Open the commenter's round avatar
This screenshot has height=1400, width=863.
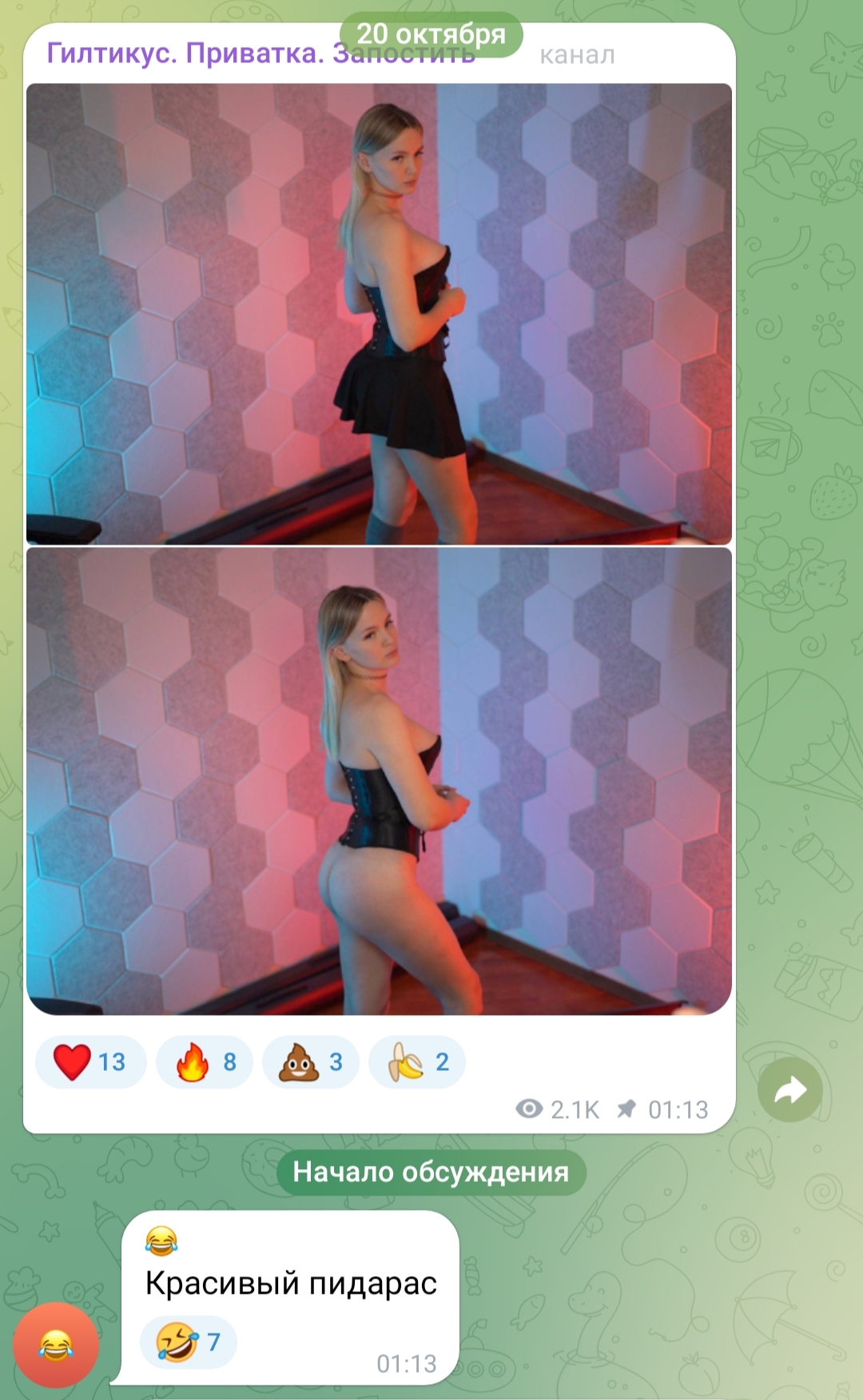point(56,1345)
